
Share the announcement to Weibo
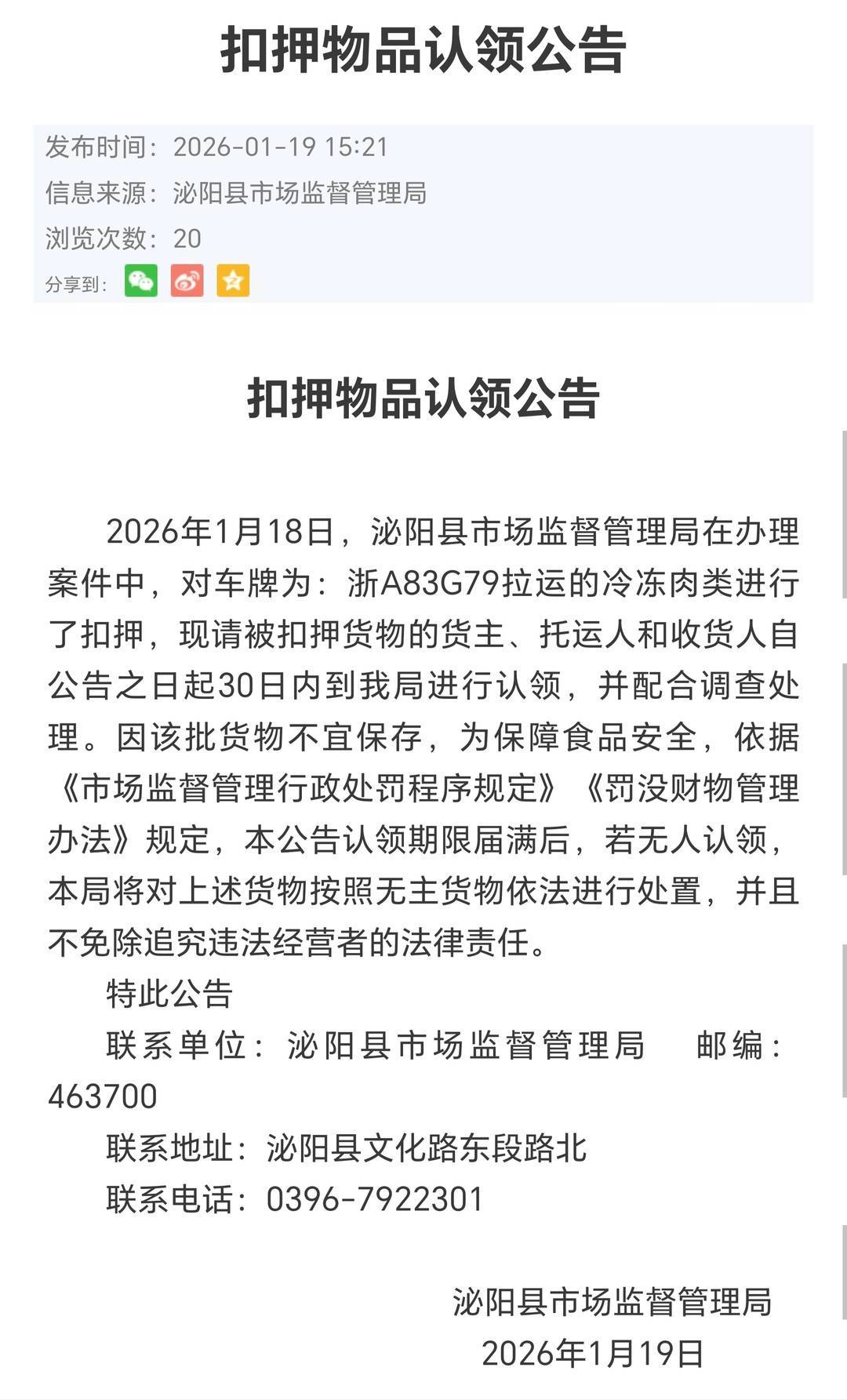pyautogui.click(x=187, y=281)
